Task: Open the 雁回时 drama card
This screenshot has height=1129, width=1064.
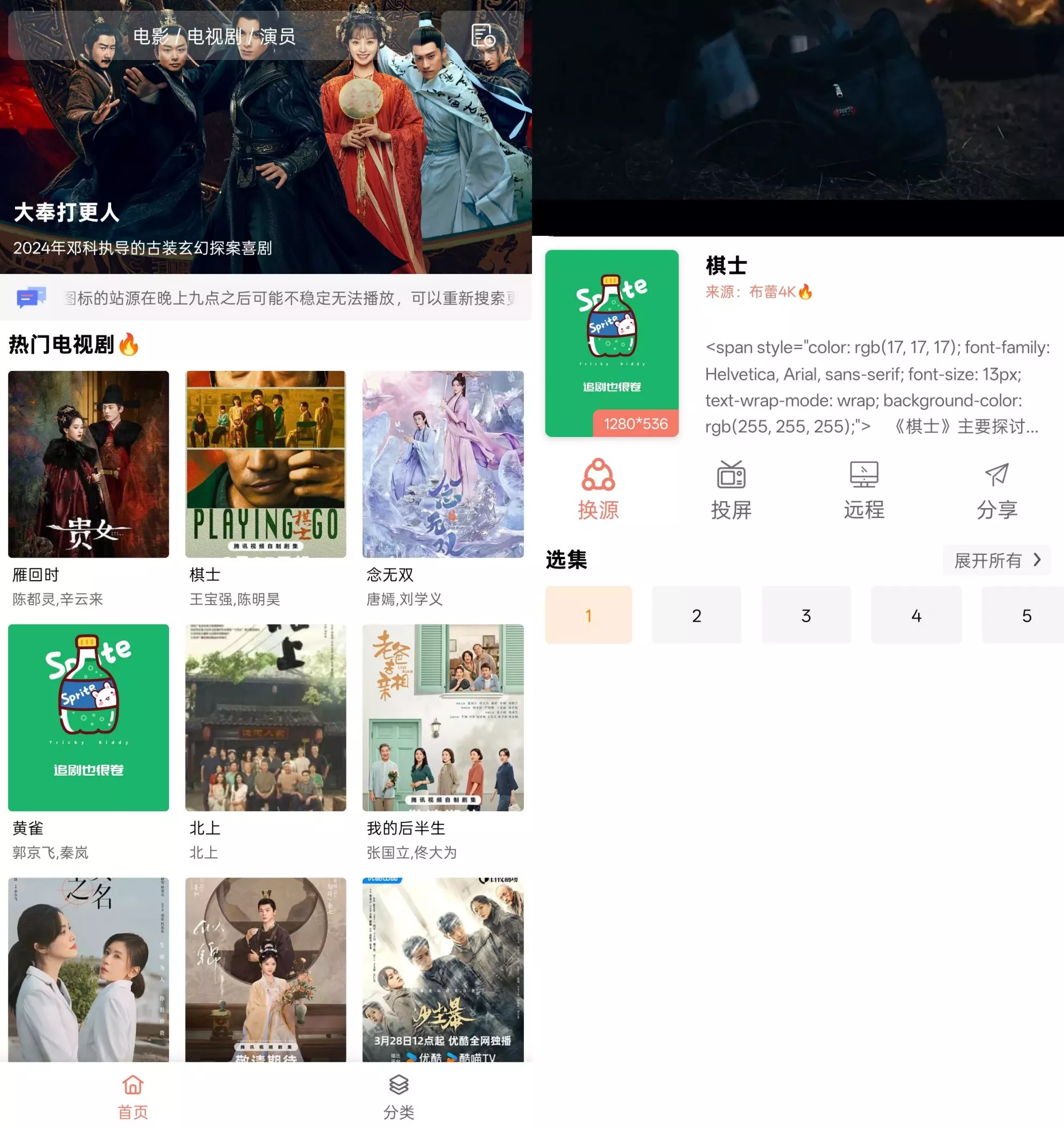Action: tap(88, 464)
